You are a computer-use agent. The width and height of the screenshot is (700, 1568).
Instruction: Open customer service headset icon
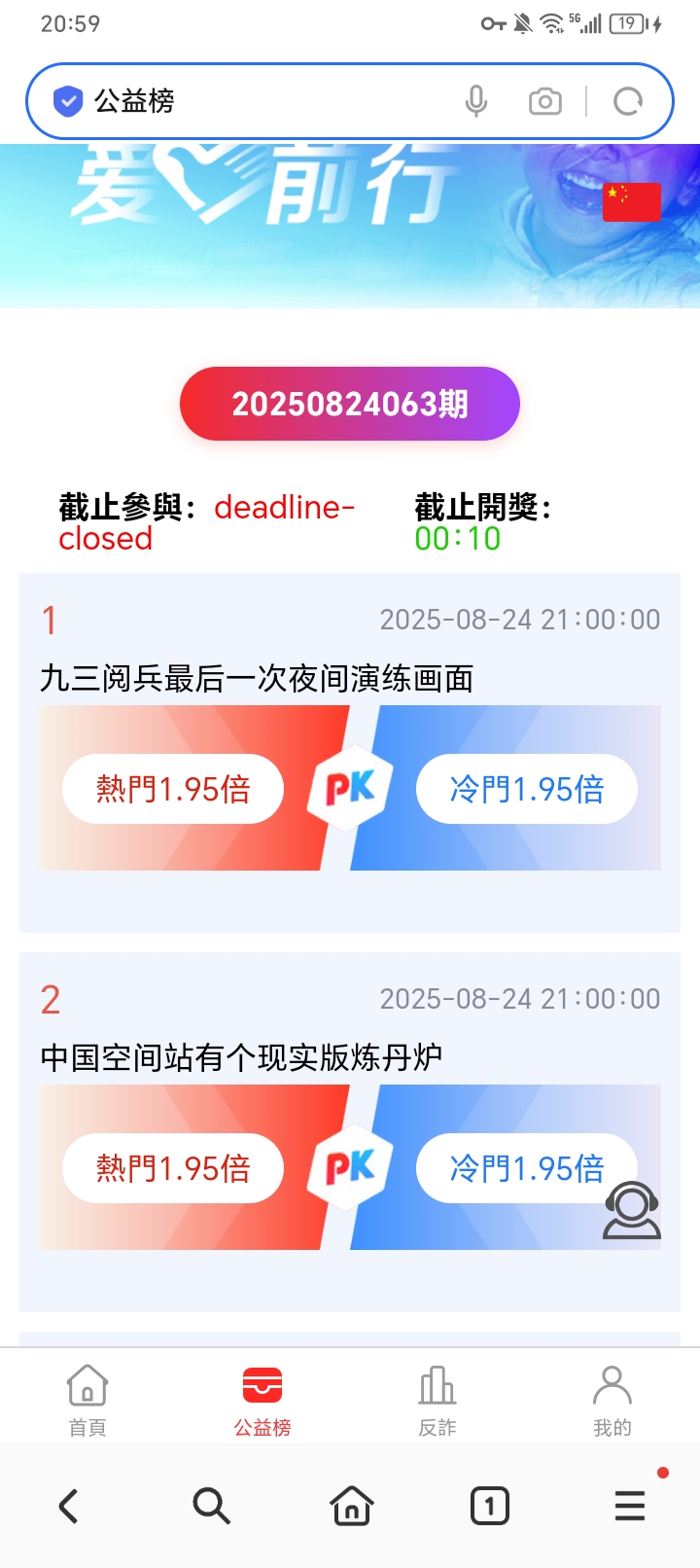632,1209
